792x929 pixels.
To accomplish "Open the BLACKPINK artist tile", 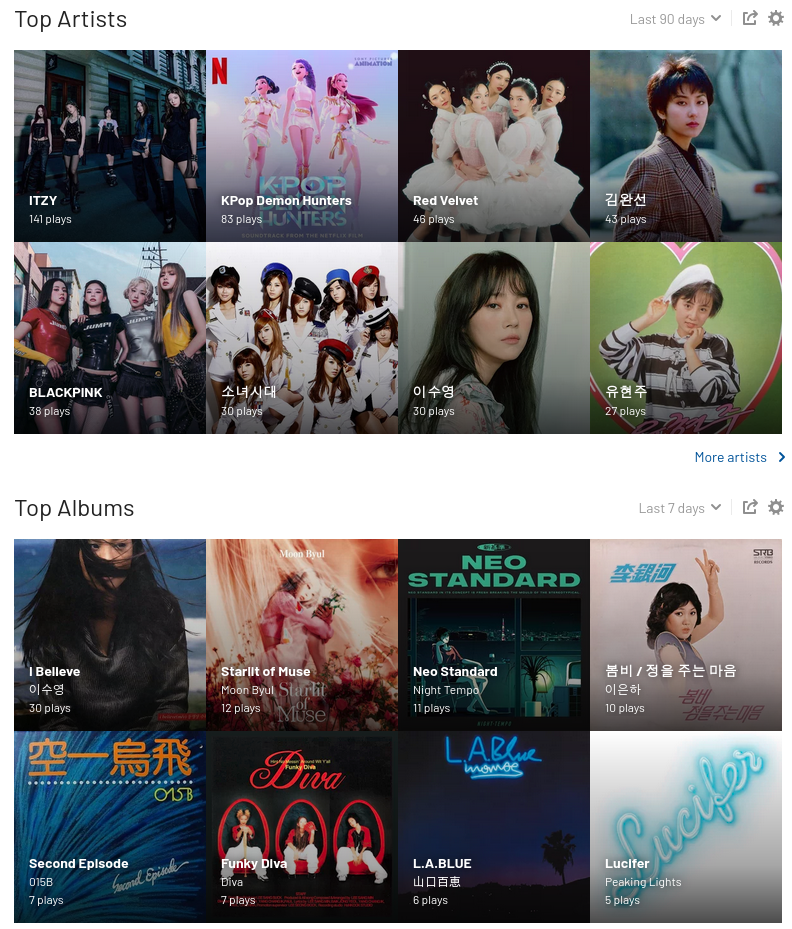I will pos(110,338).
